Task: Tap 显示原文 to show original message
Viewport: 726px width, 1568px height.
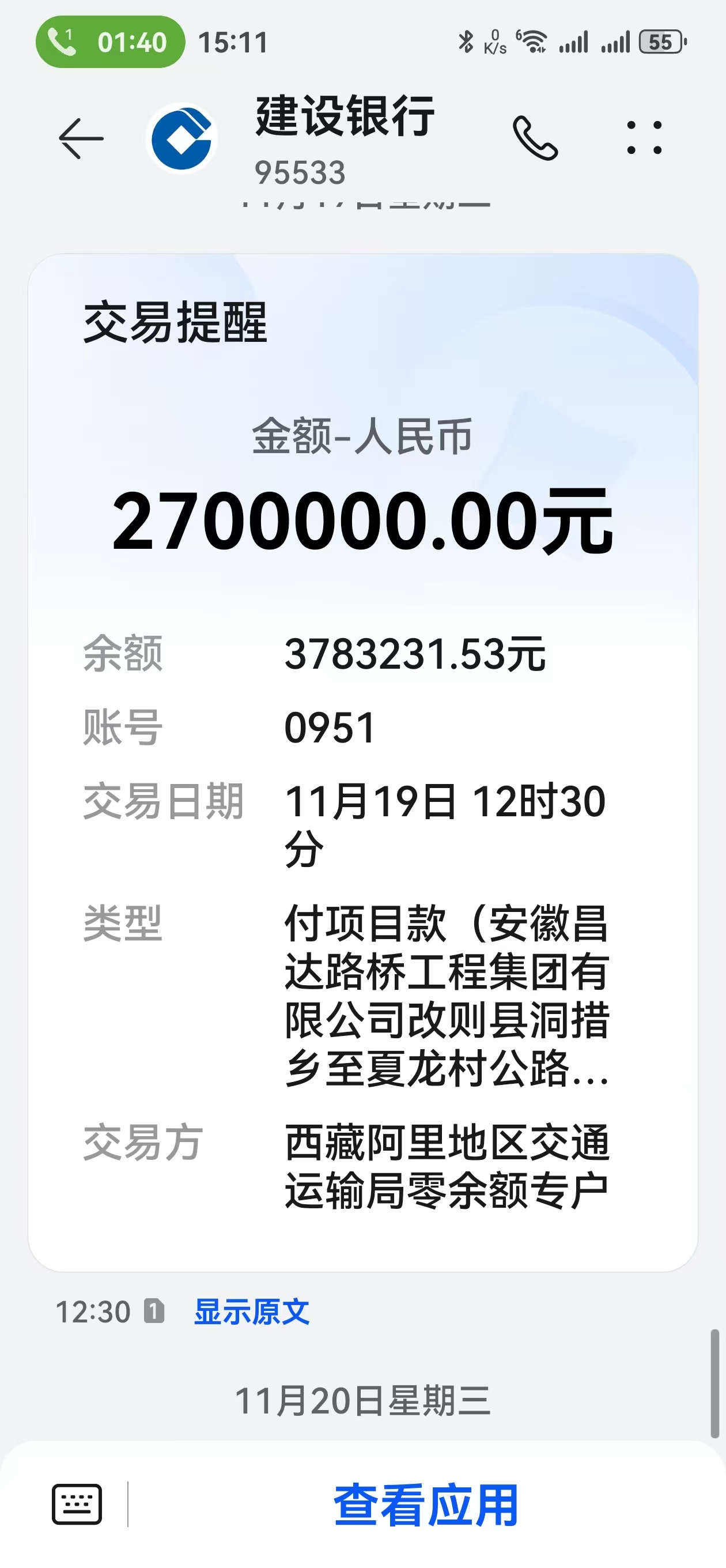Action: [251, 1311]
